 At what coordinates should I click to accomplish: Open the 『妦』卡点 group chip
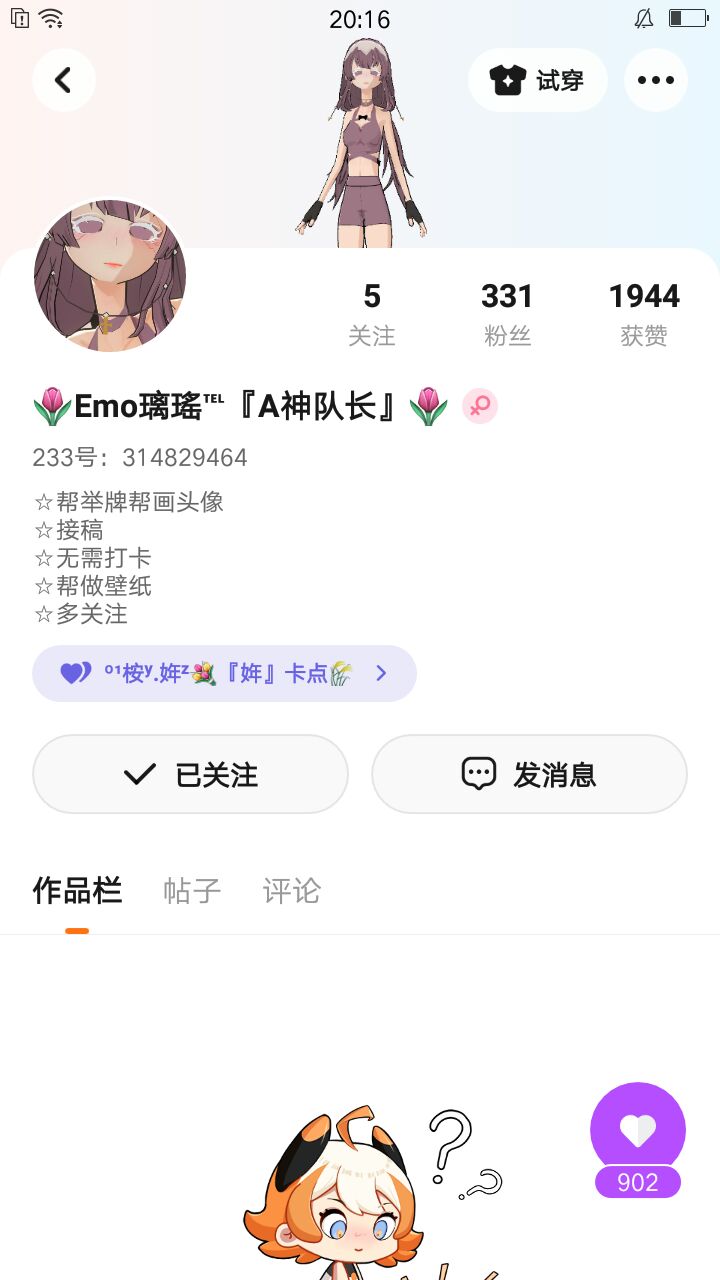click(224, 673)
